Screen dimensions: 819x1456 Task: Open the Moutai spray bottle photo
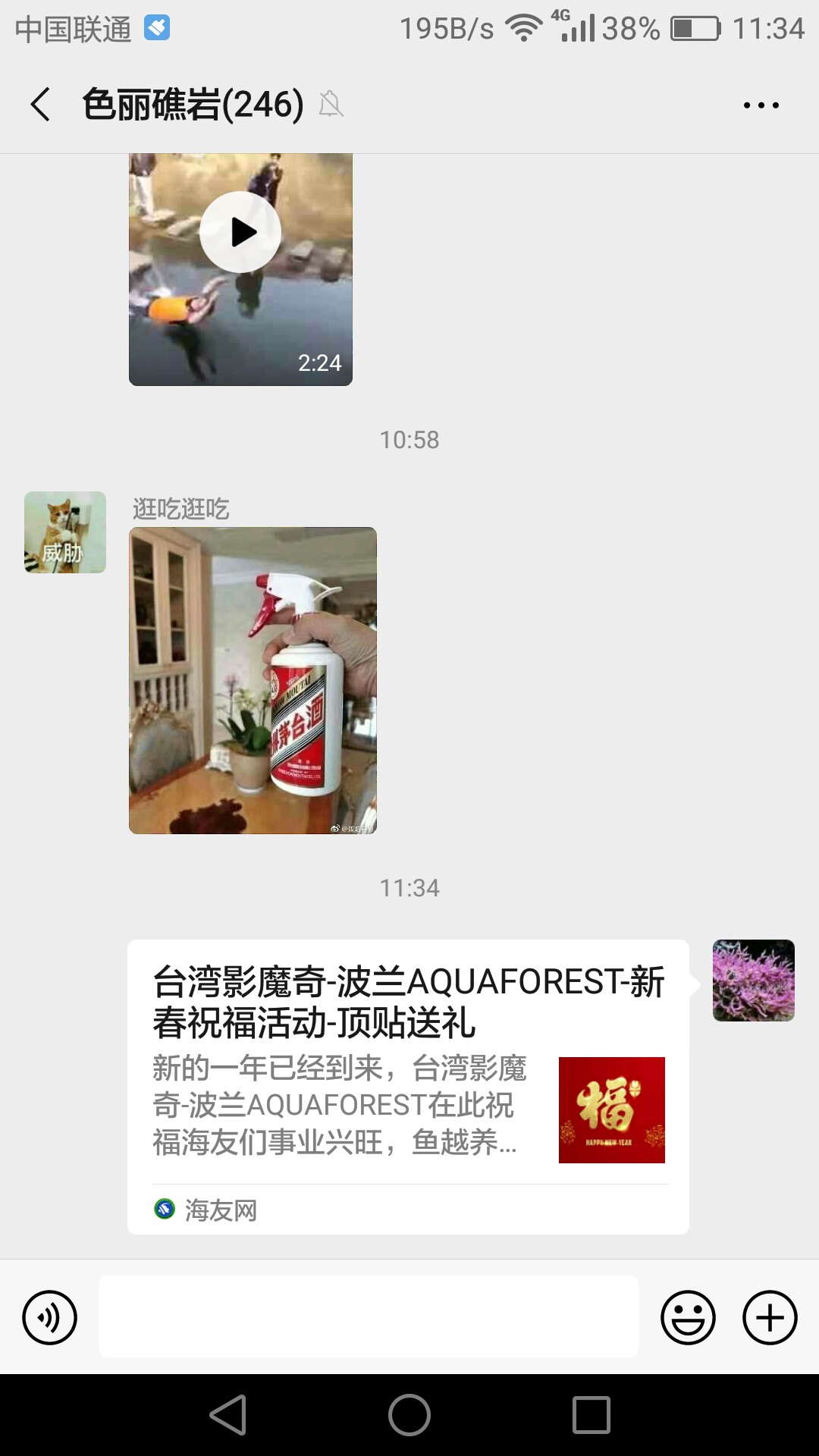[253, 680]
